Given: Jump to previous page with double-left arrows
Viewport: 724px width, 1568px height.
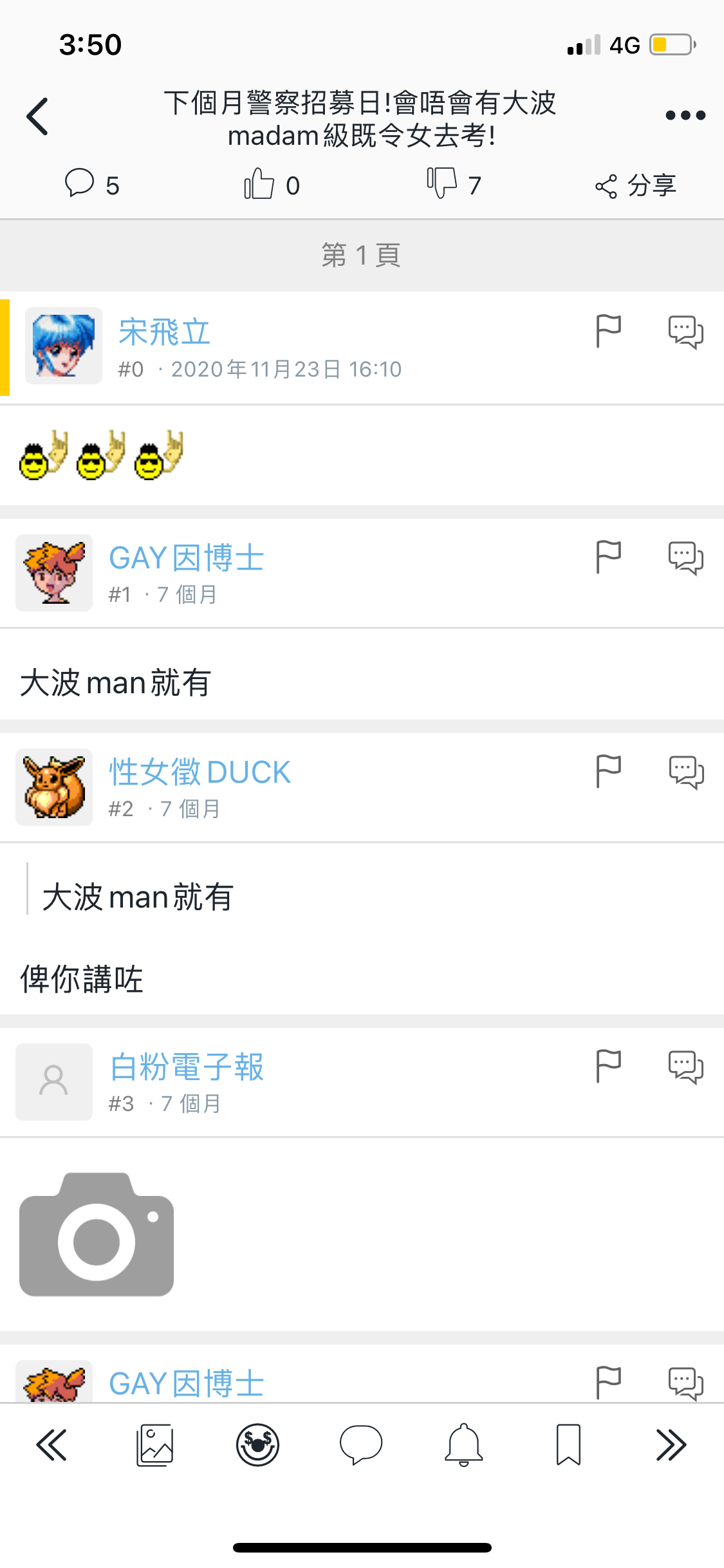Looking at the screenshot, I should pyautogui.click(x=51, y=1445).
